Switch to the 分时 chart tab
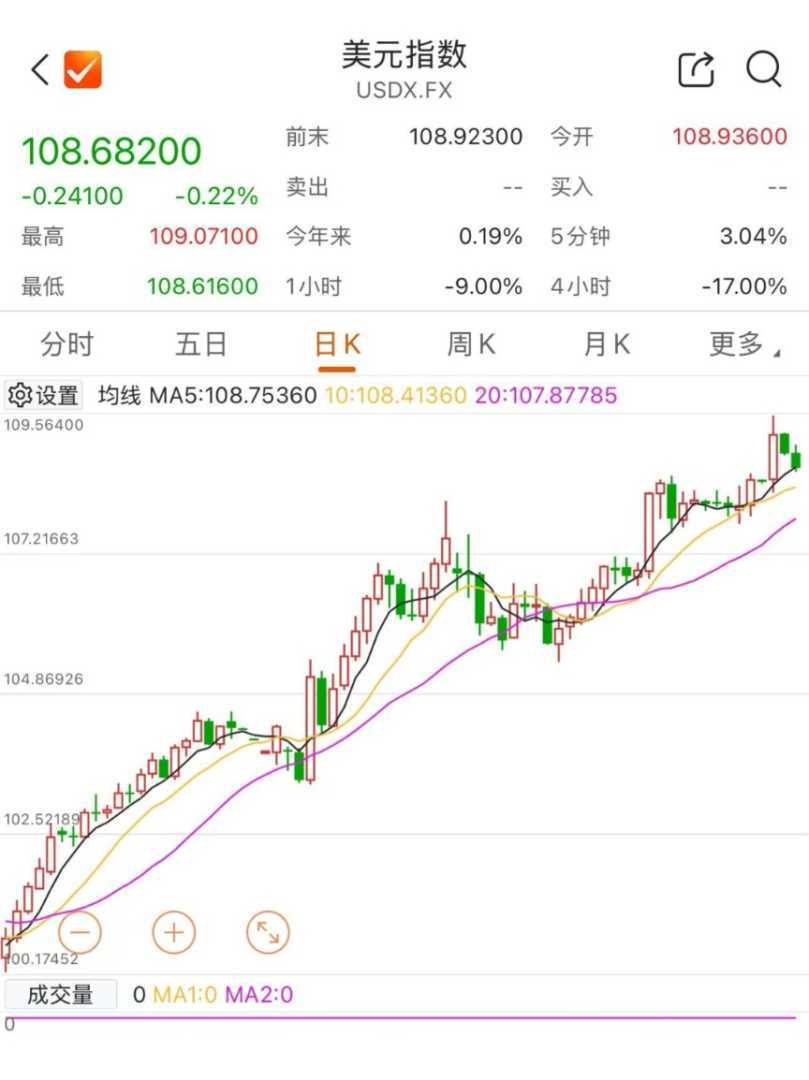Screen dimensions: 809x1080 67,345
